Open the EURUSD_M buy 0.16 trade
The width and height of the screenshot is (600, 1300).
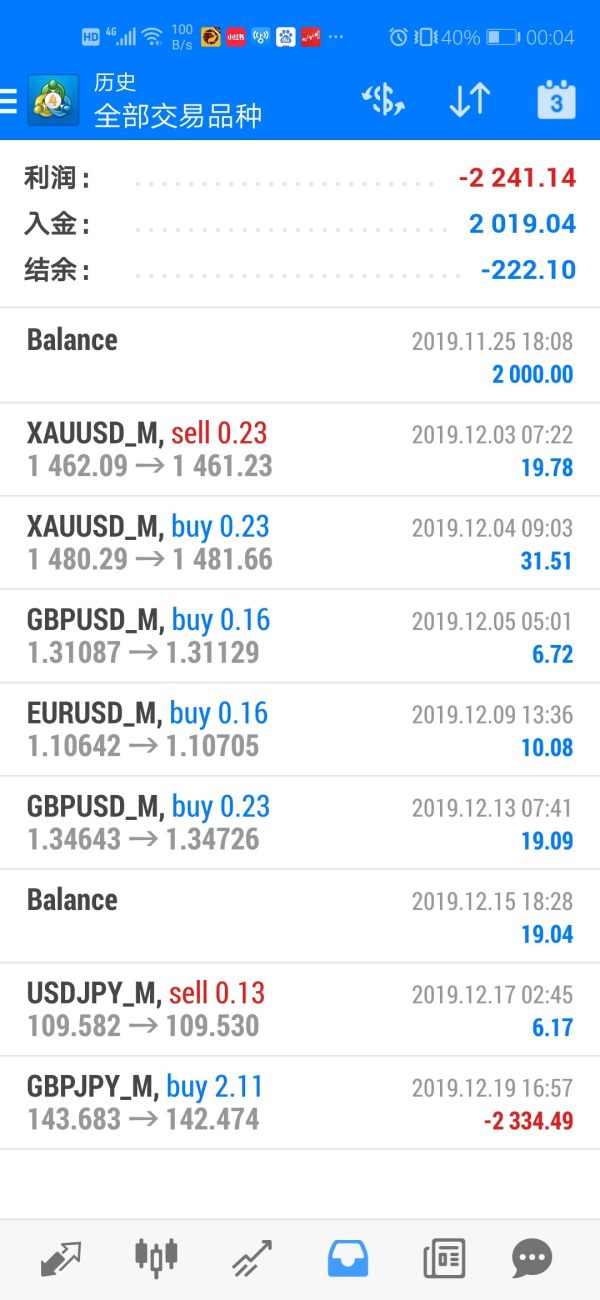point(300,730)
